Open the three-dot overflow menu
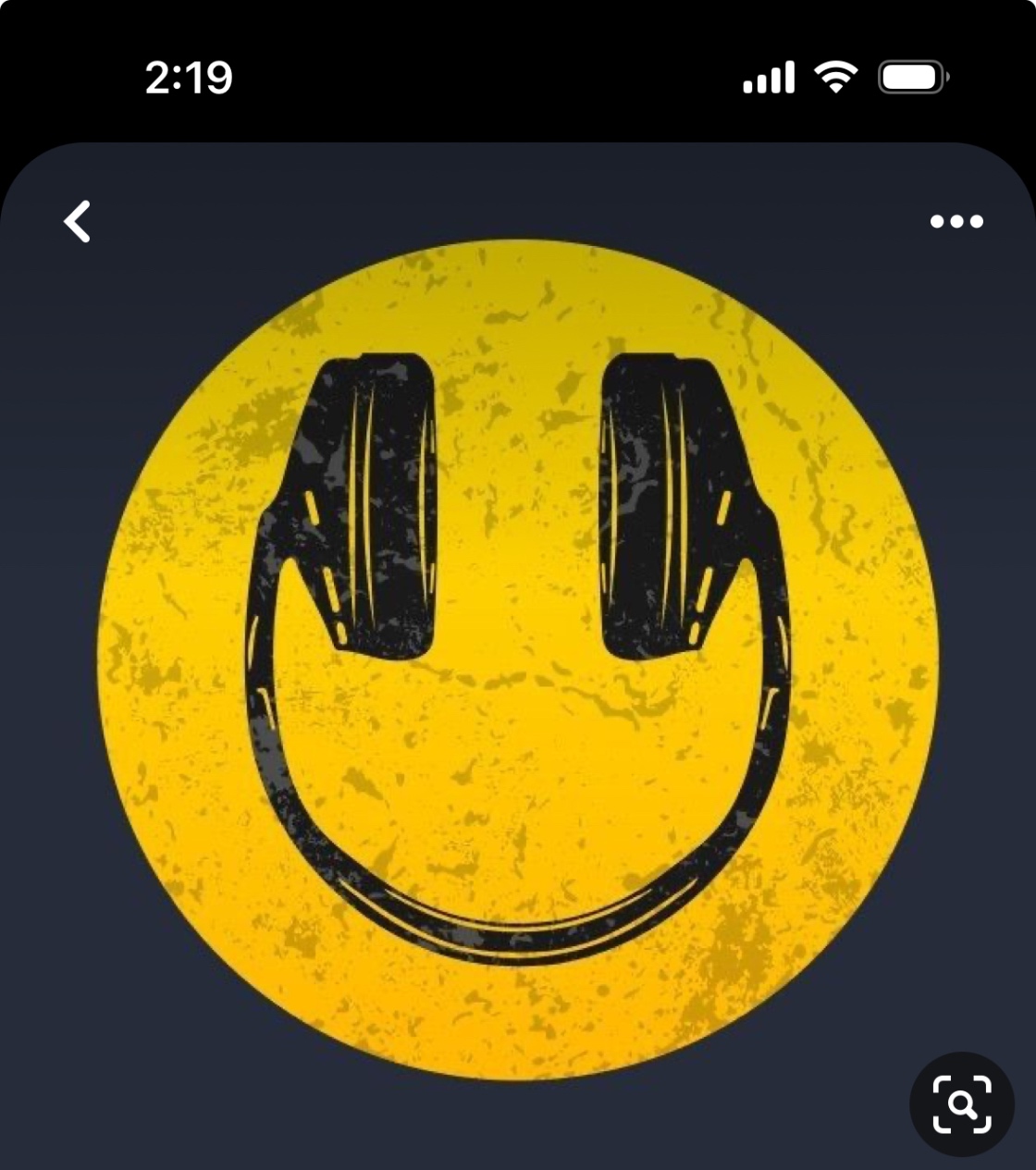 [956, 222]
